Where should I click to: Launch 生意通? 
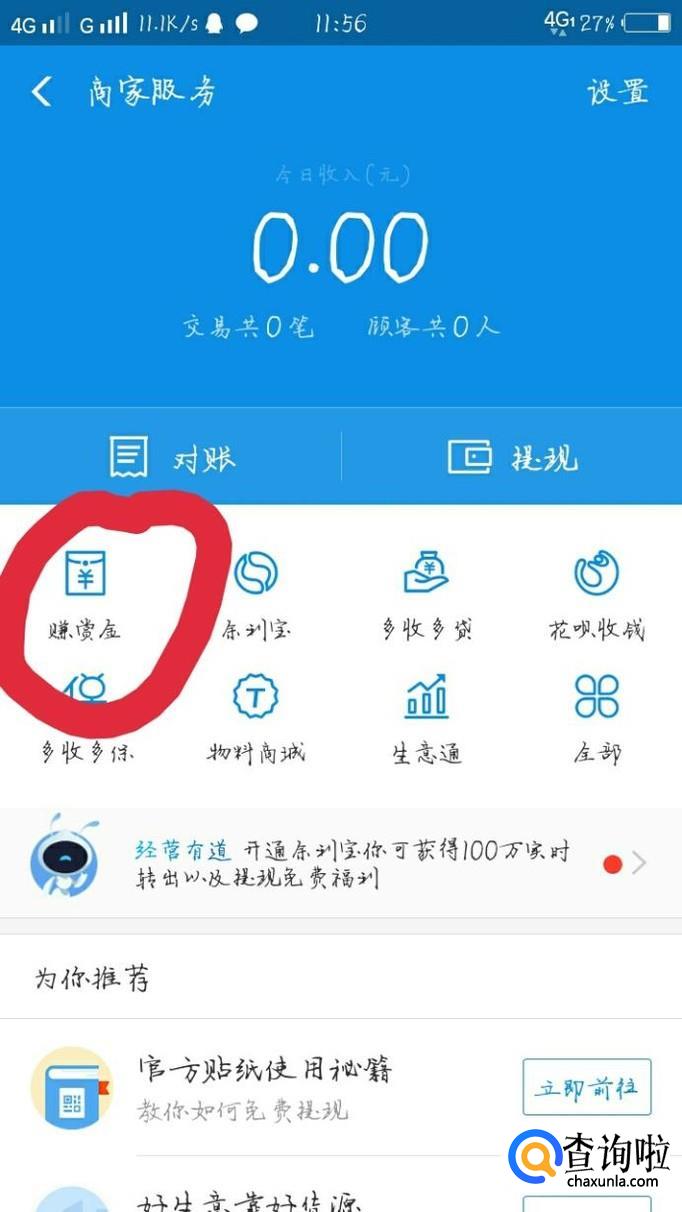point(427,716)
